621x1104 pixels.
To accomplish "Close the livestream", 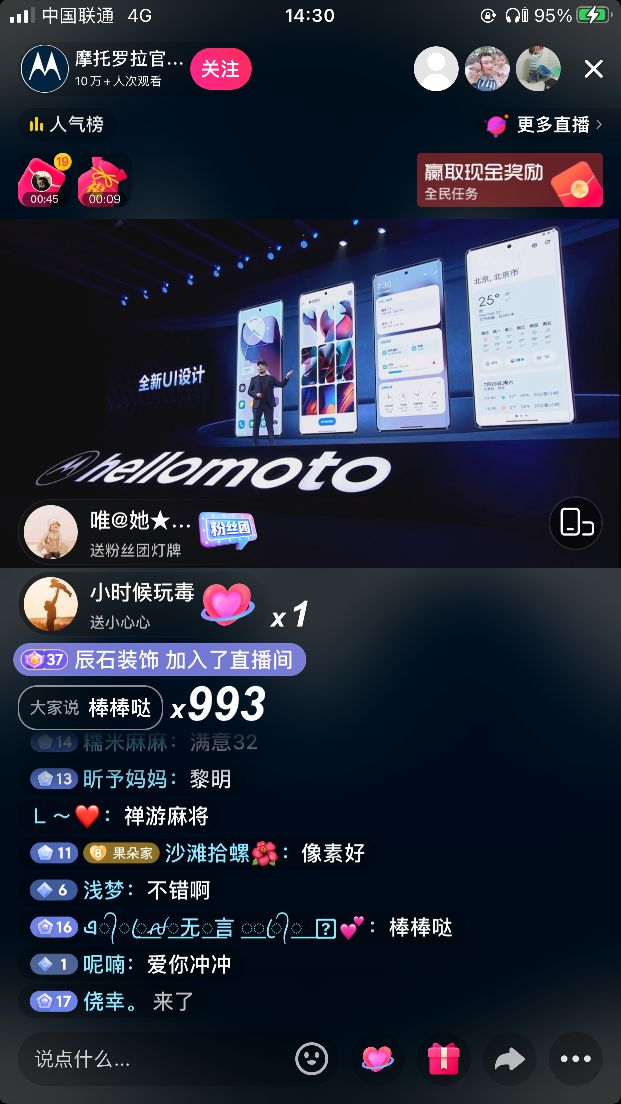I will point(594,69).
